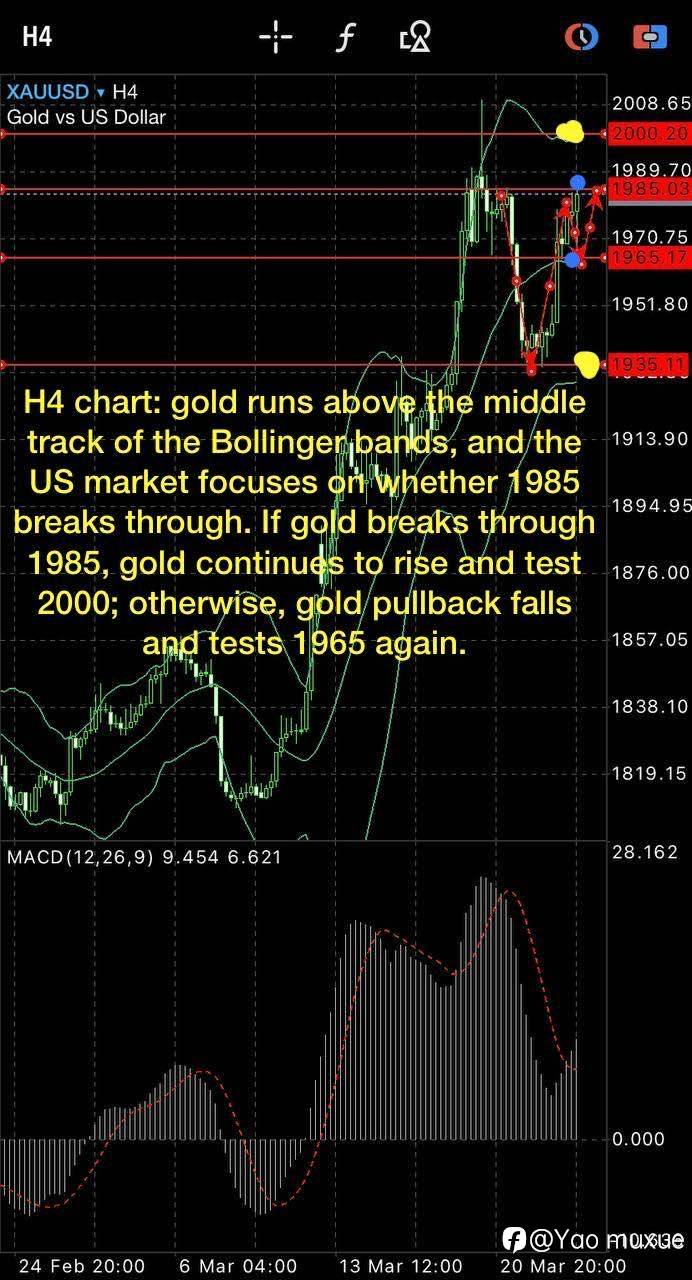Open the H4 timeframe selector
The width and height of the screenshot is (692, 1280).
coord(37,37)
